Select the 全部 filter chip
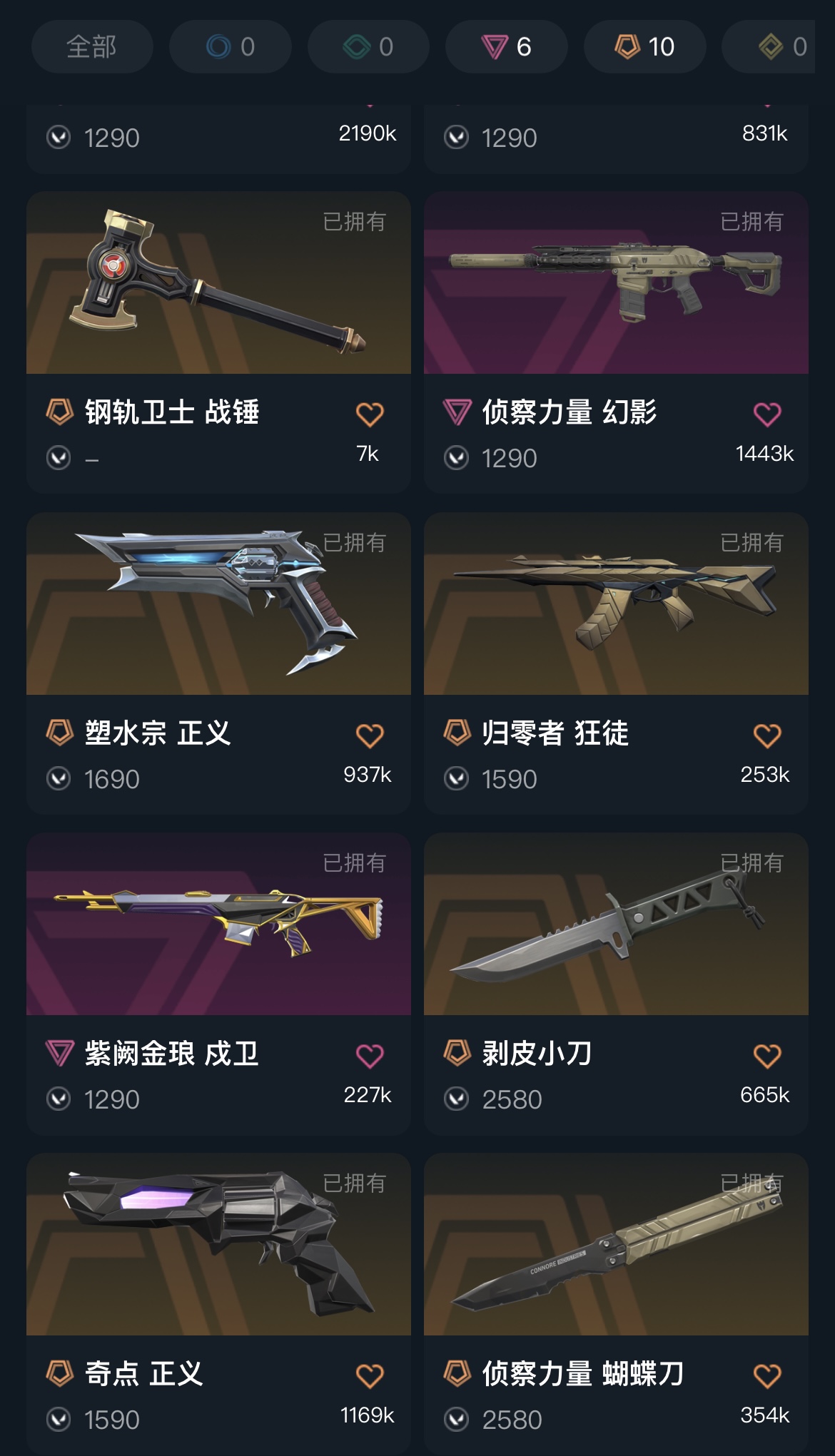 (x=91, y=47)
